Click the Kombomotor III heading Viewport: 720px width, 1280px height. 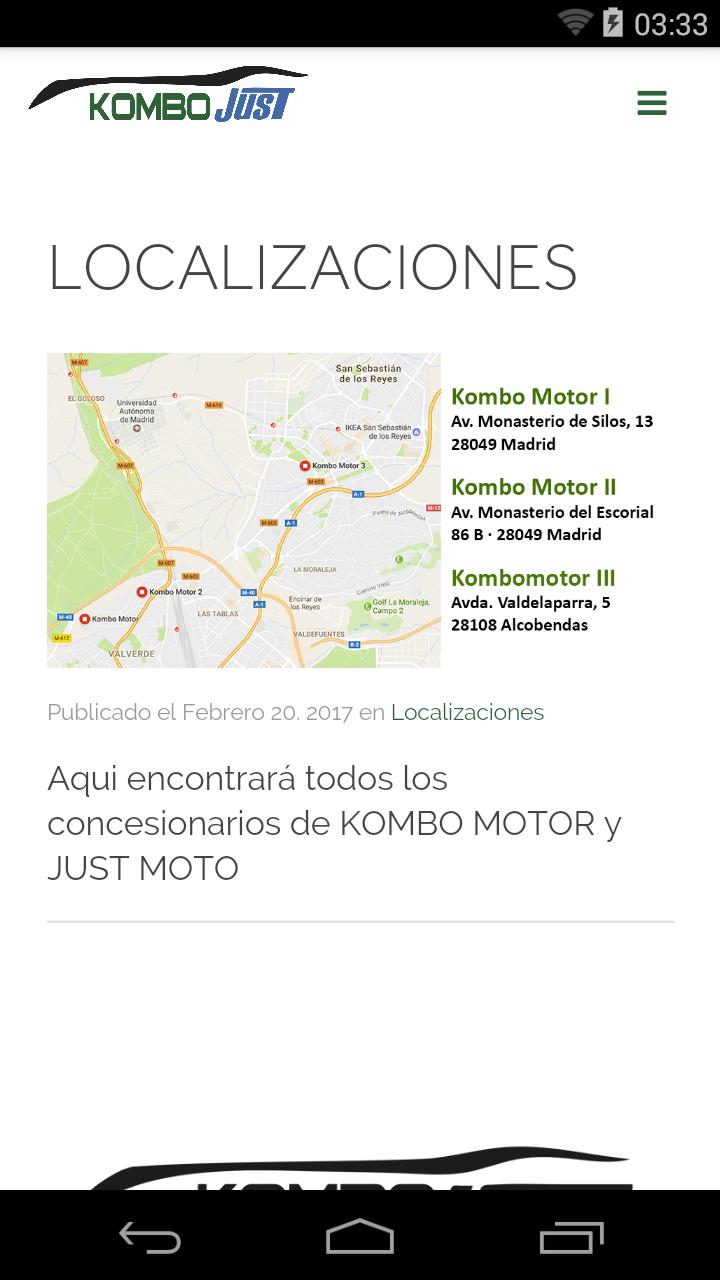coord(533,578)
